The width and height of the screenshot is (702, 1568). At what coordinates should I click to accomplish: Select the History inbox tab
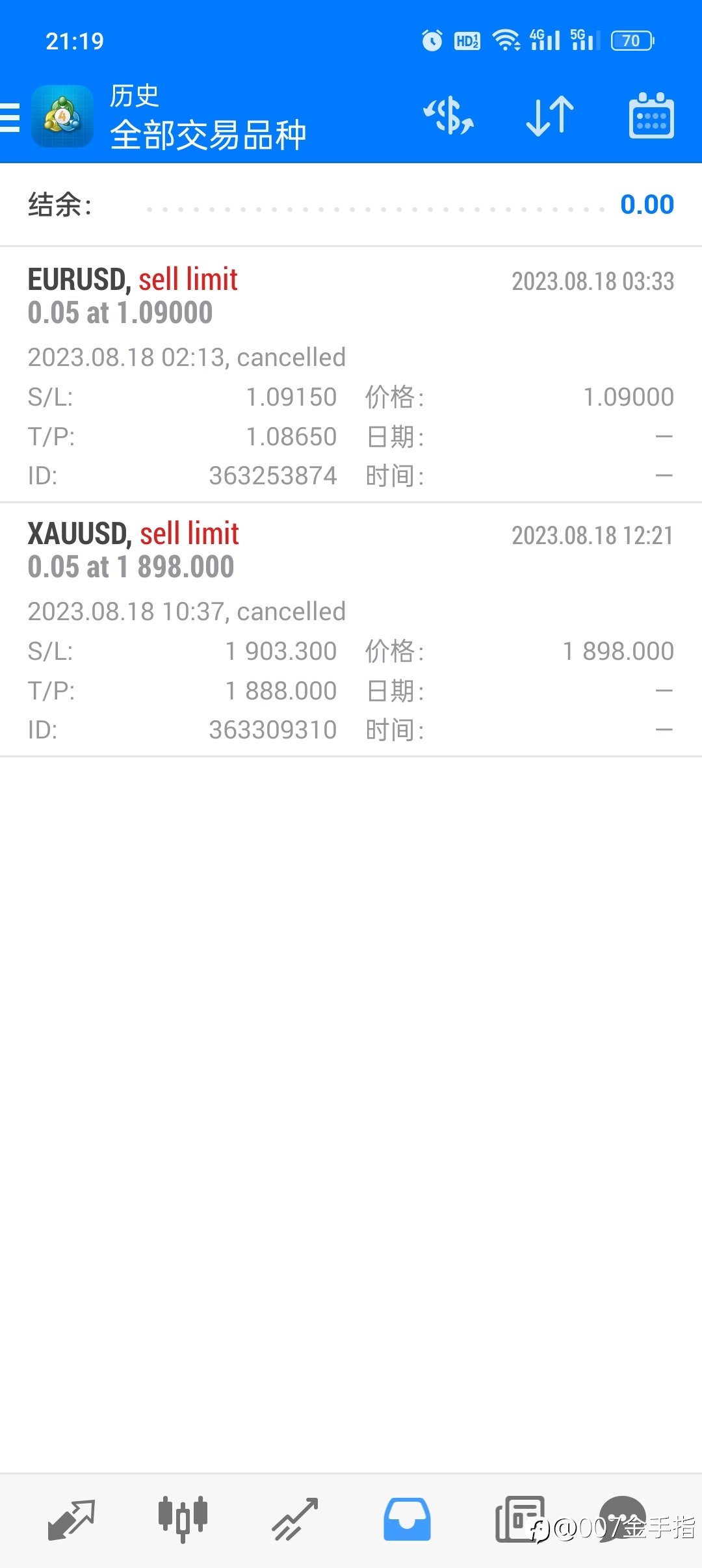tap(407, 1519)
